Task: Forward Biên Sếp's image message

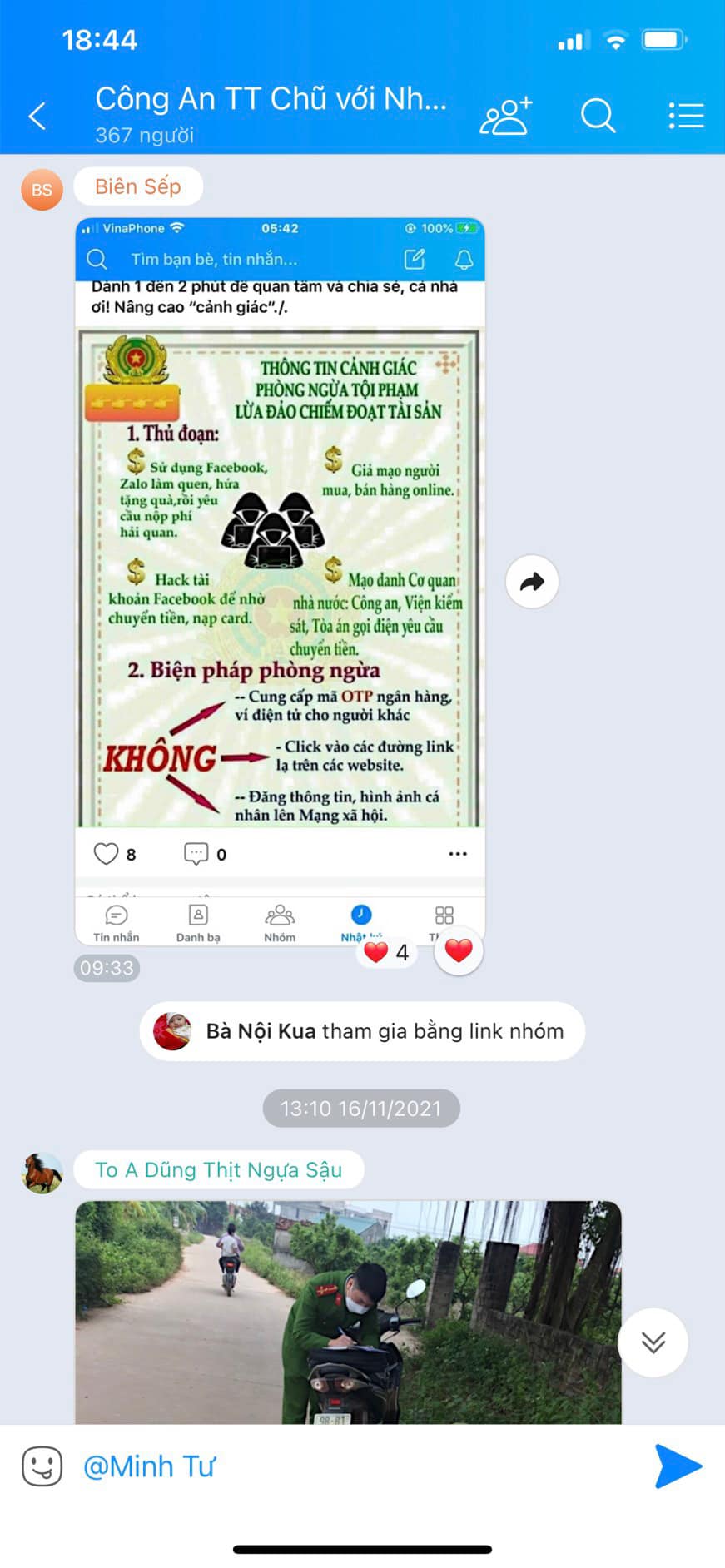Action: point(532,582)
